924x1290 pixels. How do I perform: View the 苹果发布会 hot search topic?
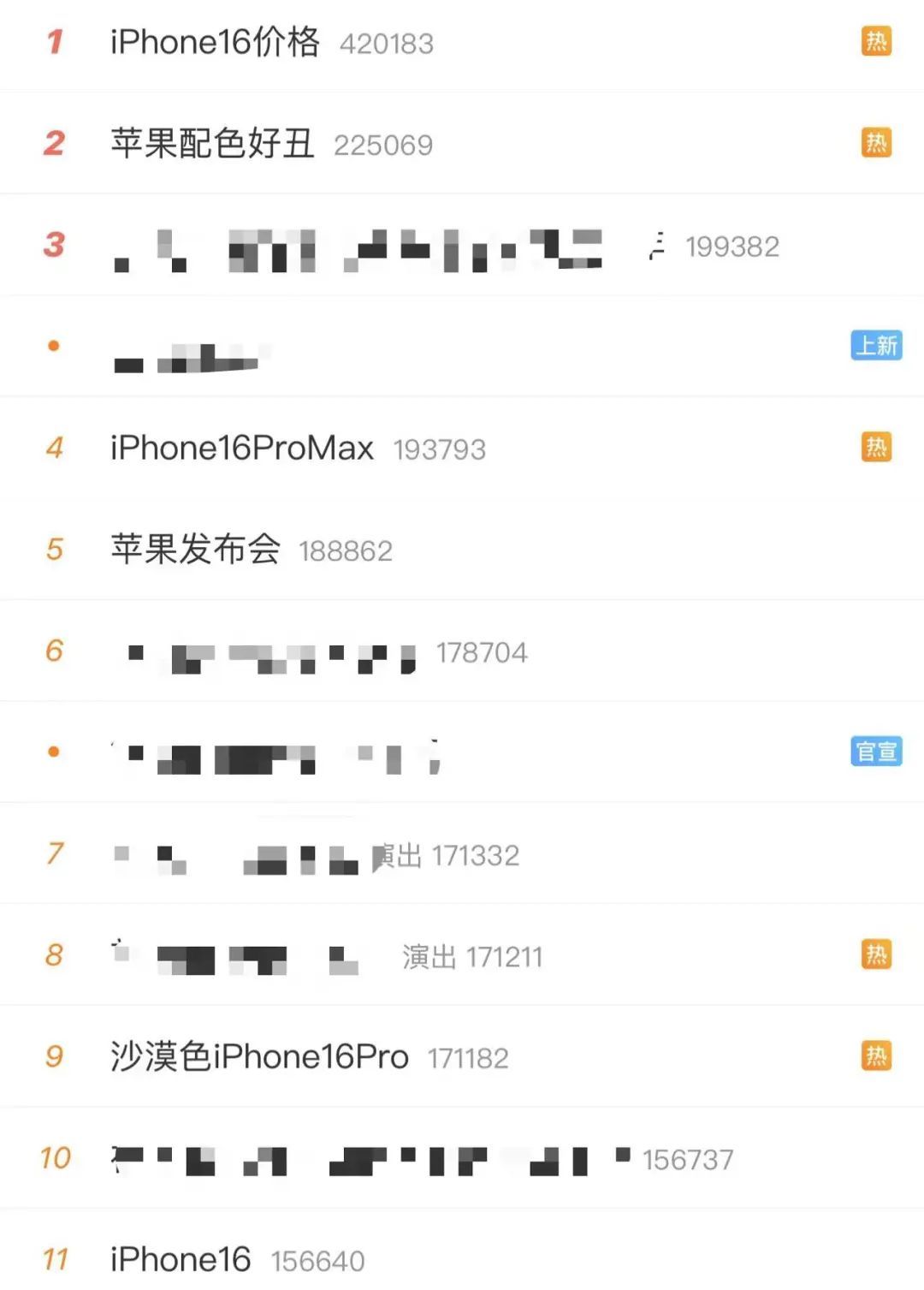click(x=196, y=550)
